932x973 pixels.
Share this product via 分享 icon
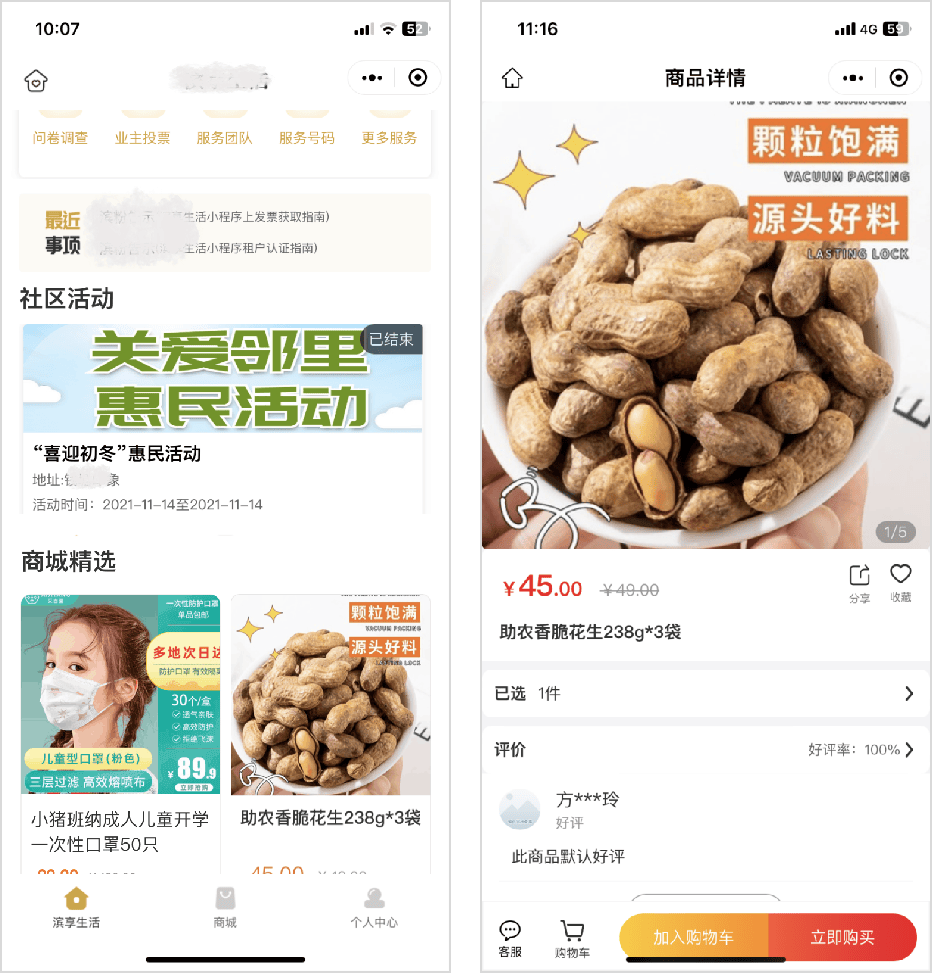pos(859,582)
